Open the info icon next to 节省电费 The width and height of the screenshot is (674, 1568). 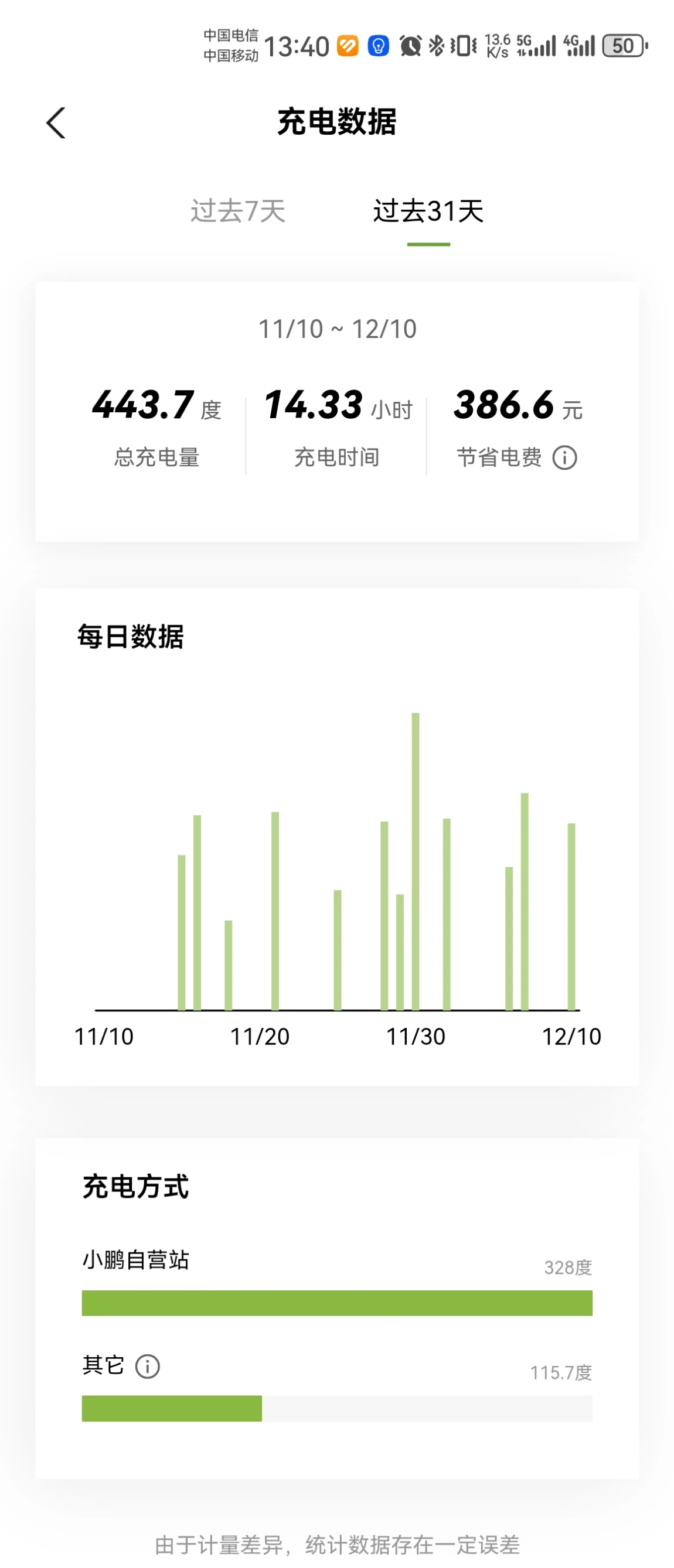click(x=564, y=457)
